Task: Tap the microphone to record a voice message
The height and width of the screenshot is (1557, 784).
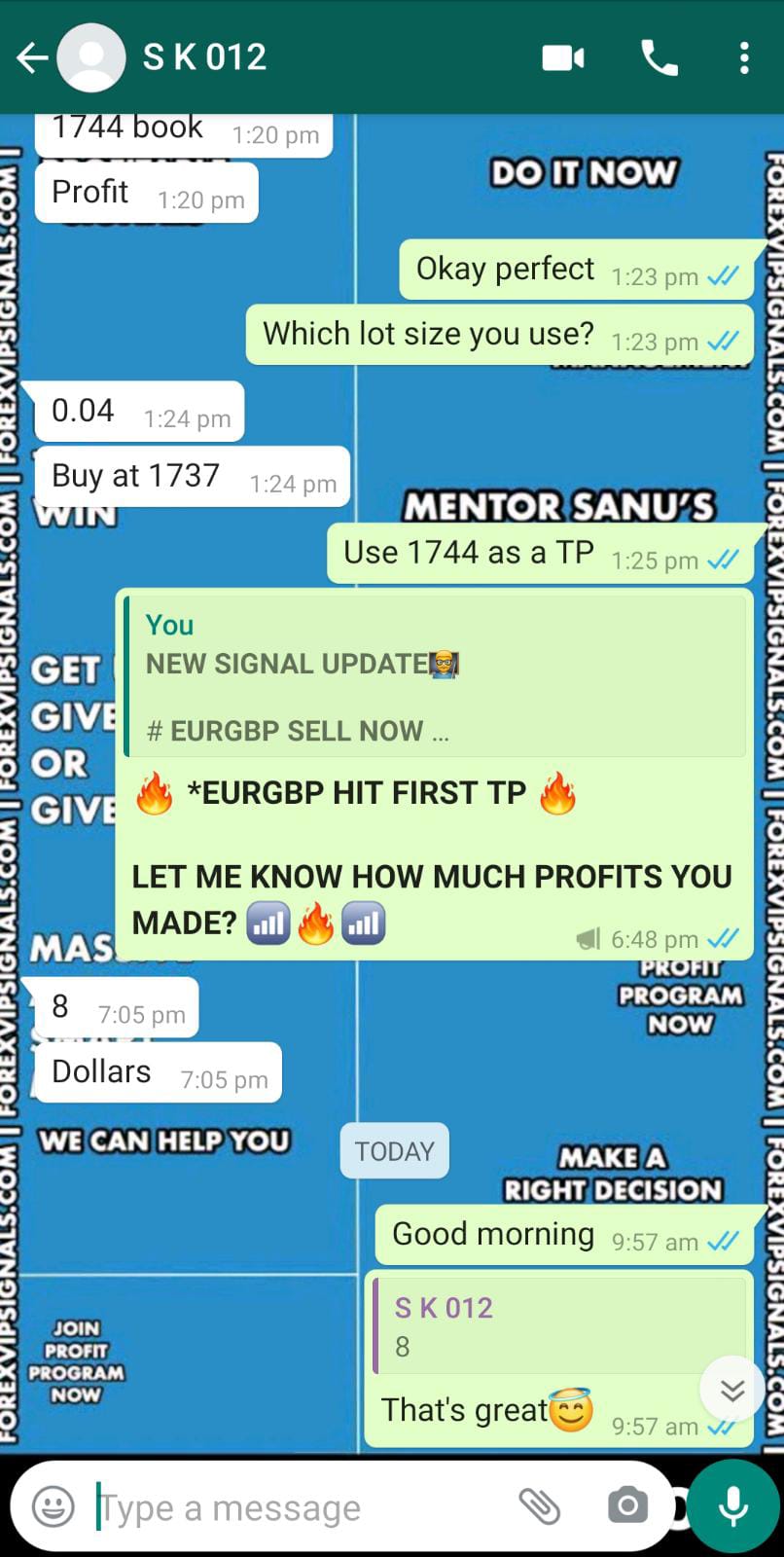Action: tap(732, 1506)
